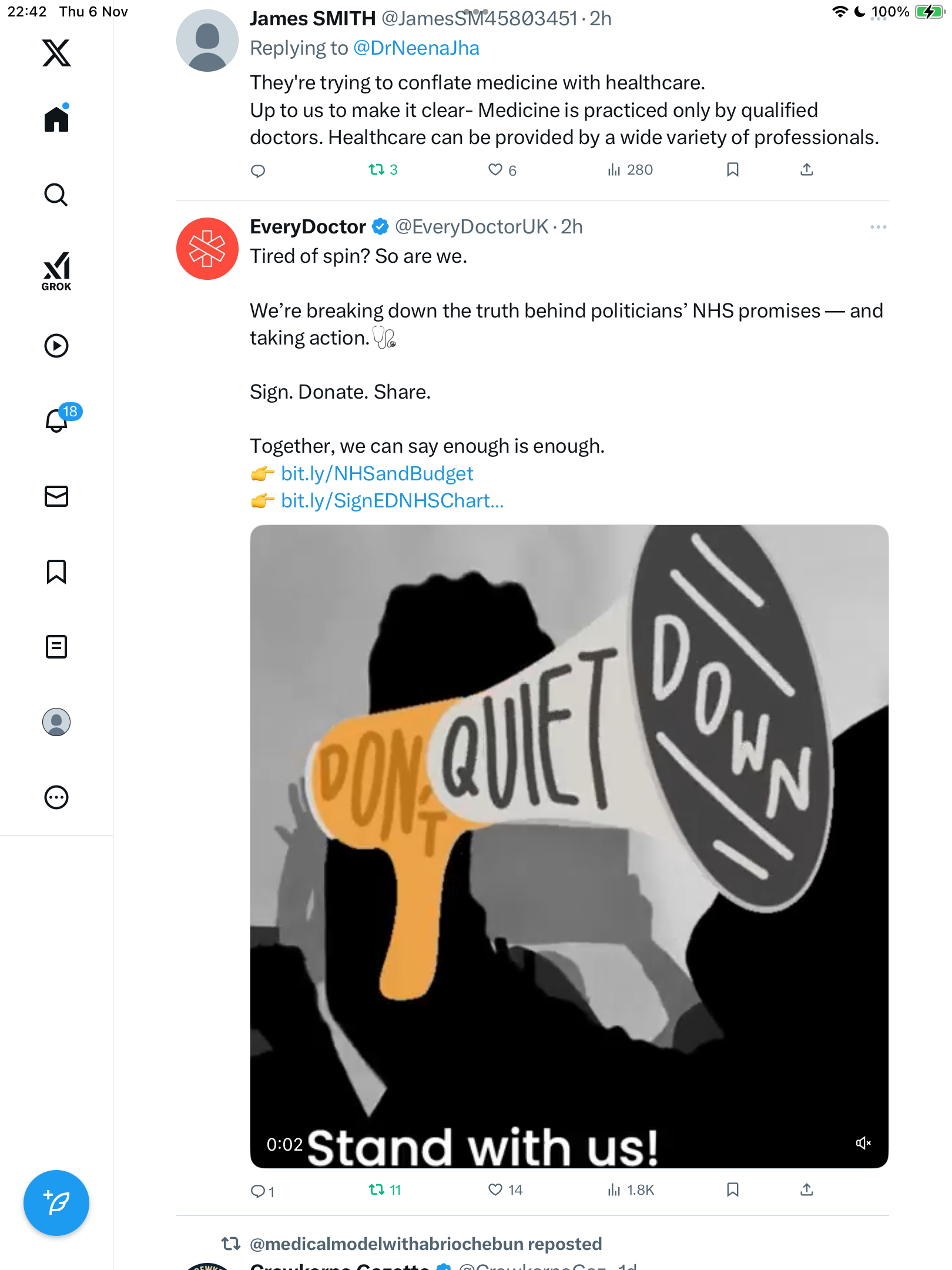Open the @DrNeenaJha profile mention
952x1270 pixels.
[416, 48]
